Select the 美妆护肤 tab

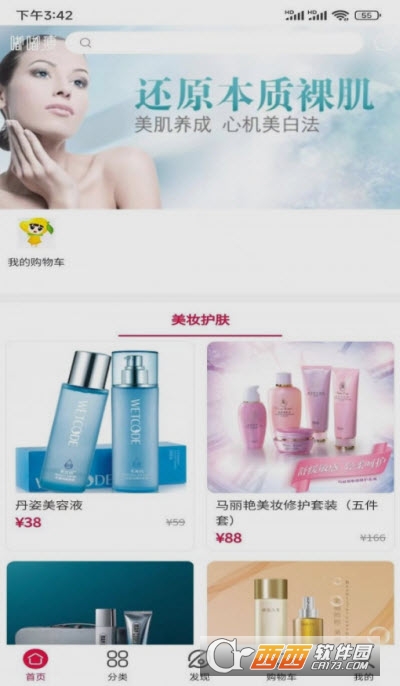(200, 320)
